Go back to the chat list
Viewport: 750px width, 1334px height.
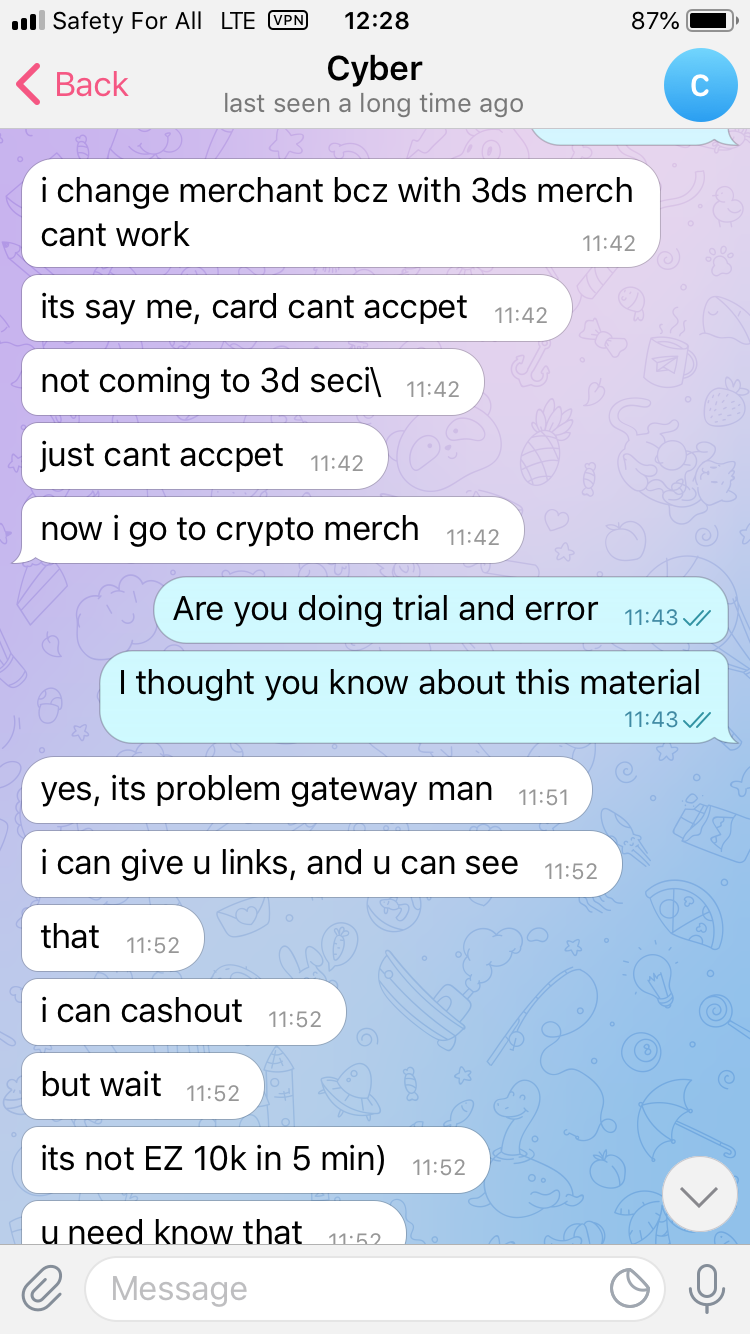[x=72, y=85]
